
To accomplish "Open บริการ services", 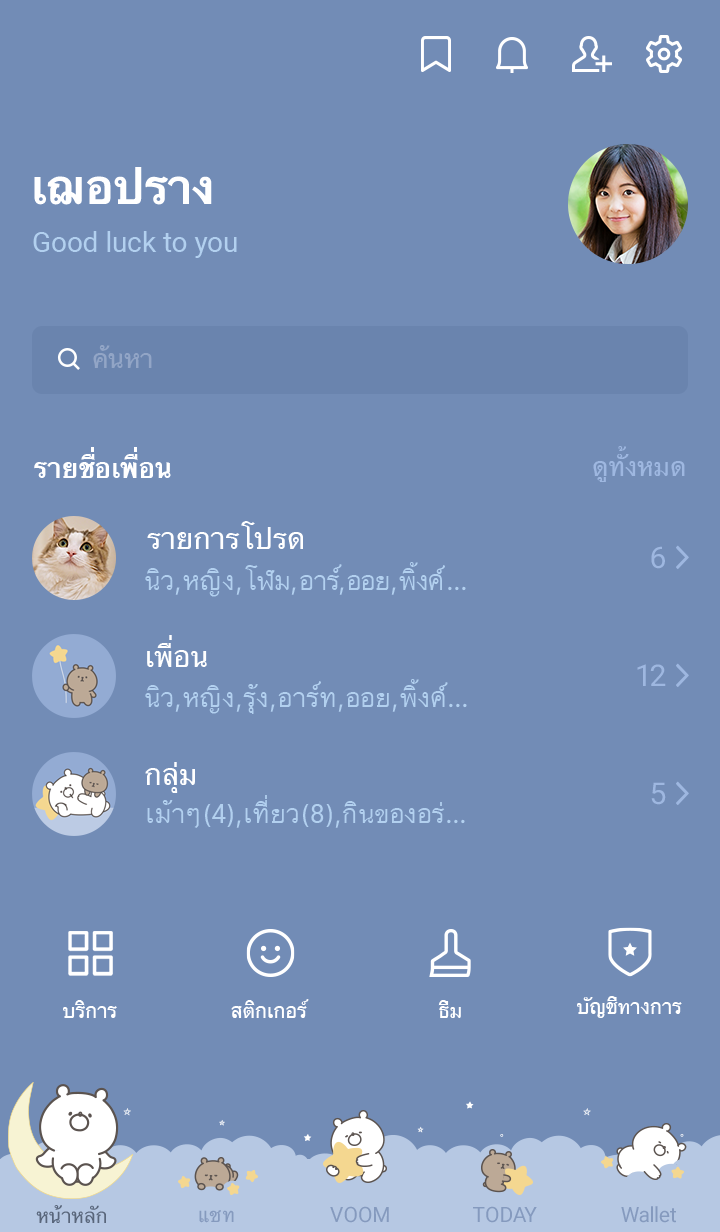I will [x=90, y=972].
